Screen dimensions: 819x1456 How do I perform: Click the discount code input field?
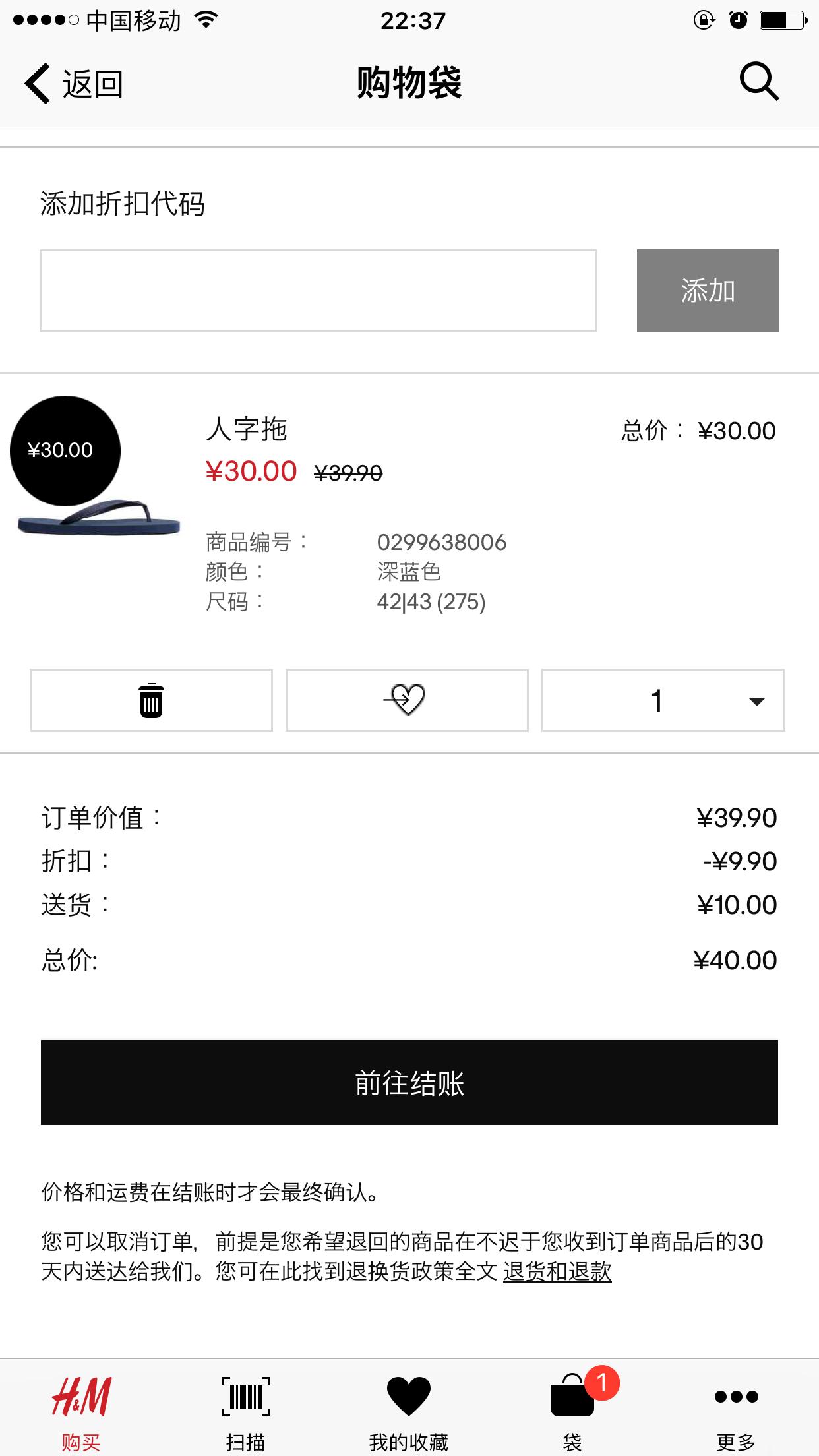point(318,291)
